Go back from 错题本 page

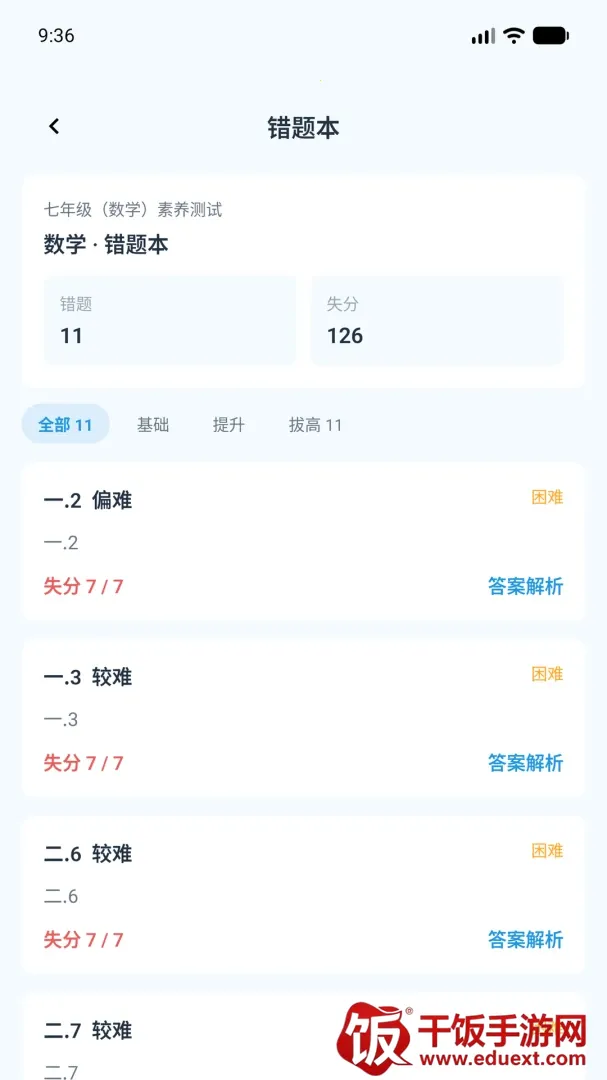(54, 126)
